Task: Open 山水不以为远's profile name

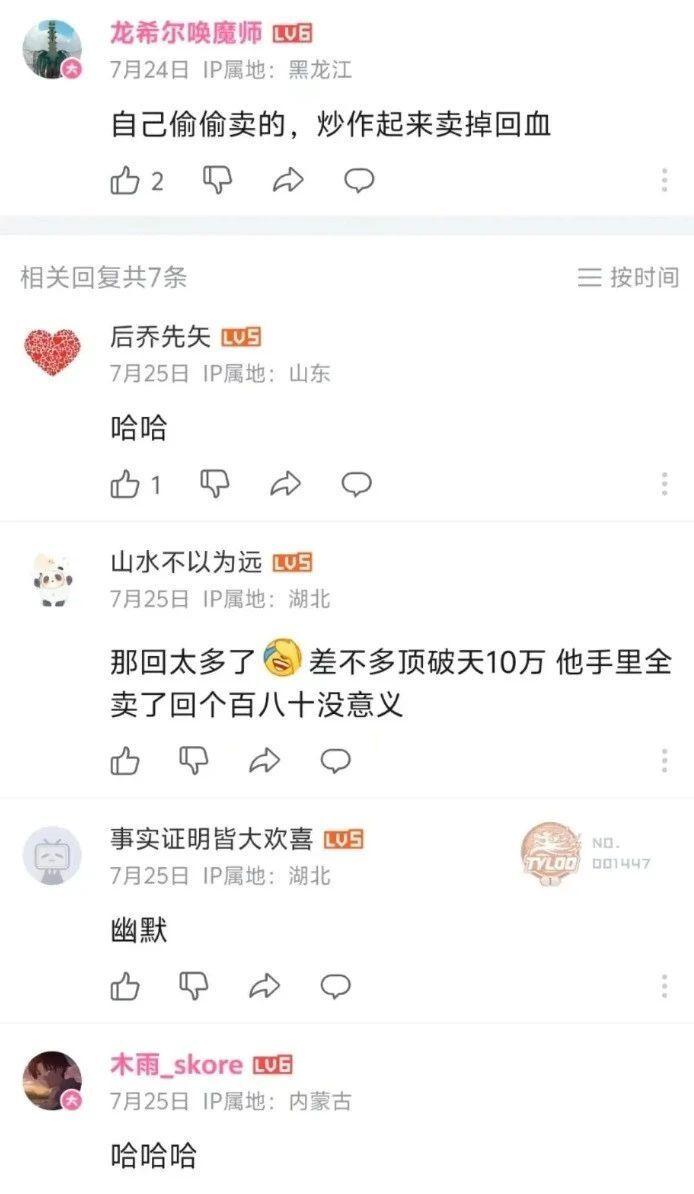Action: point(186,562)
